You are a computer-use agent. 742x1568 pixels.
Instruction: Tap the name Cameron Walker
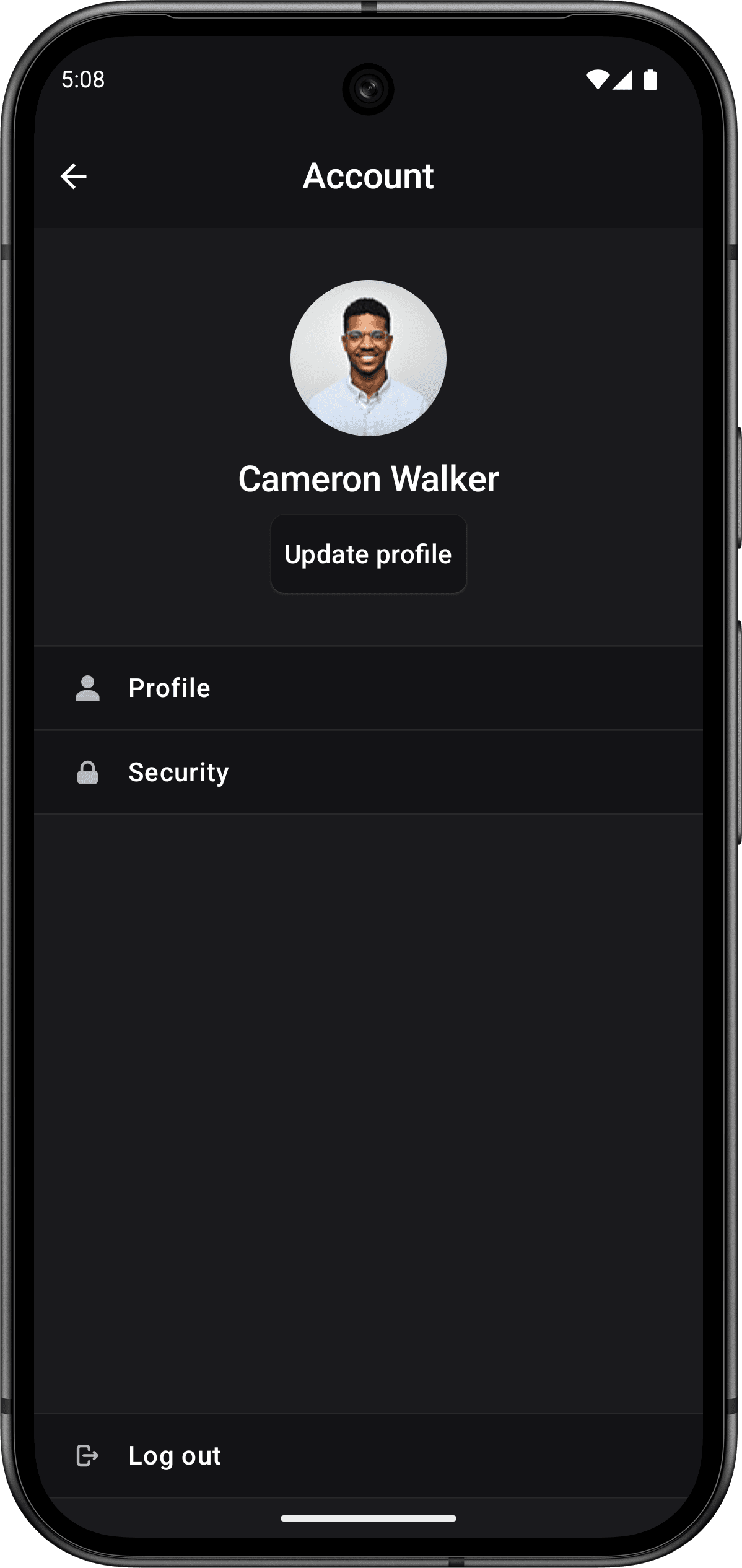point(369,478)
